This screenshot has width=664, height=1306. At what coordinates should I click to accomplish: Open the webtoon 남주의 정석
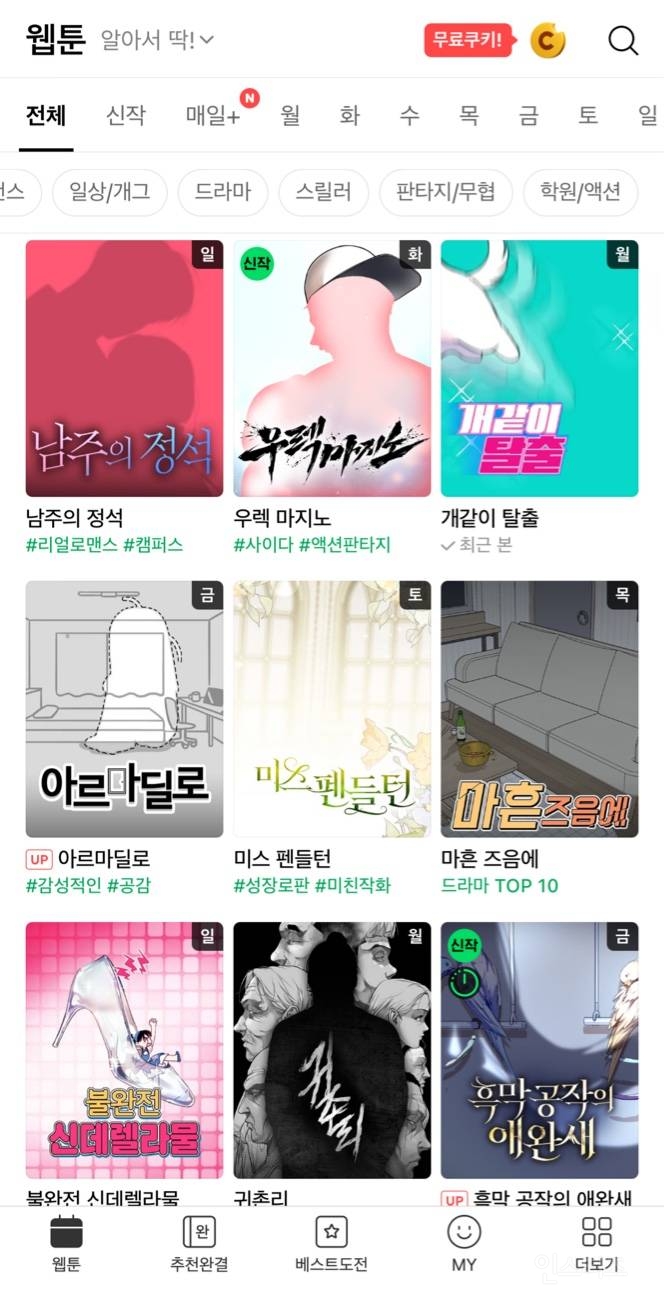pos(124,369)
